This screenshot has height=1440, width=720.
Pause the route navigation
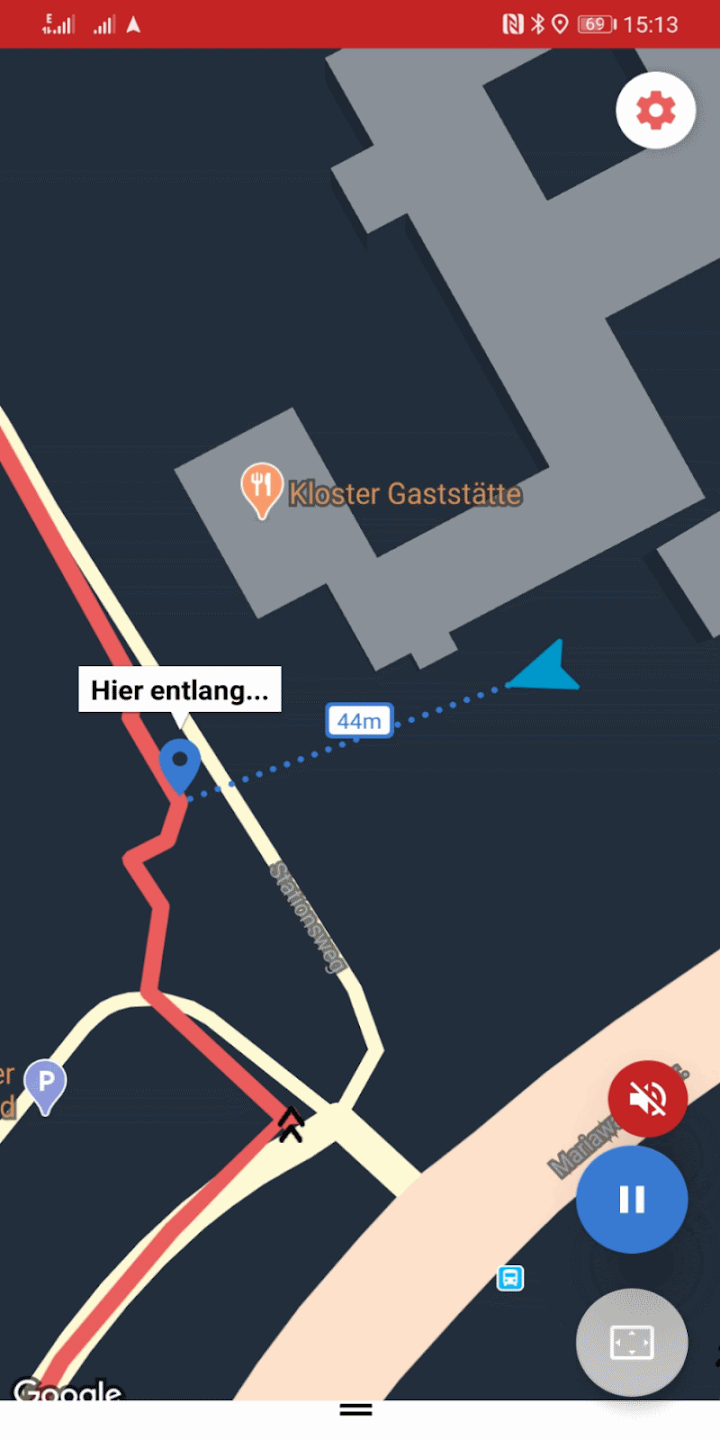click(632, 1199)
